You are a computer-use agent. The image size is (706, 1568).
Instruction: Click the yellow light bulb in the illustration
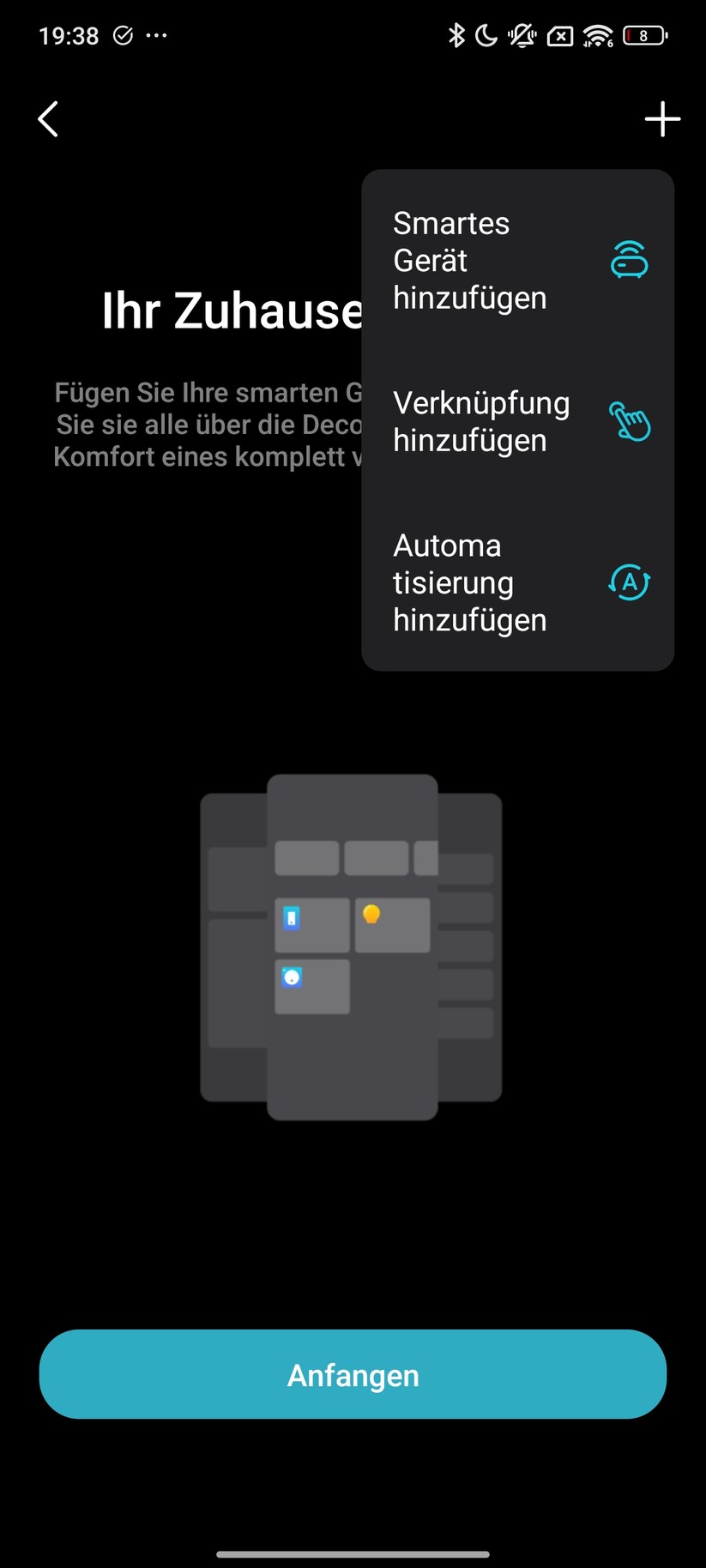click(x=371, y=916)
